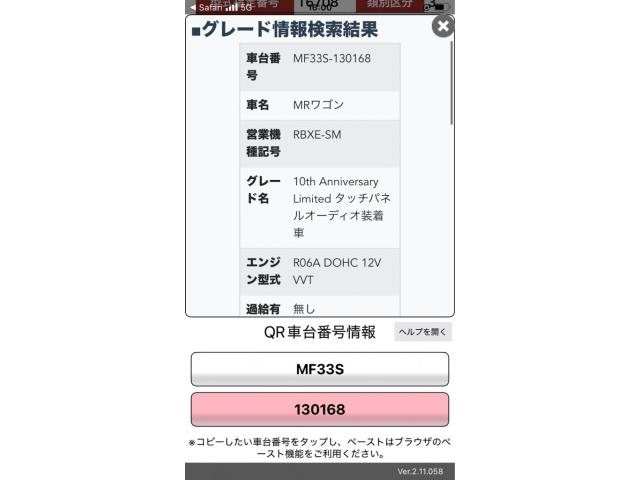Copy the 130168 chassis number
This screenshot has width=640, height=480.
[x=320, y=410]
